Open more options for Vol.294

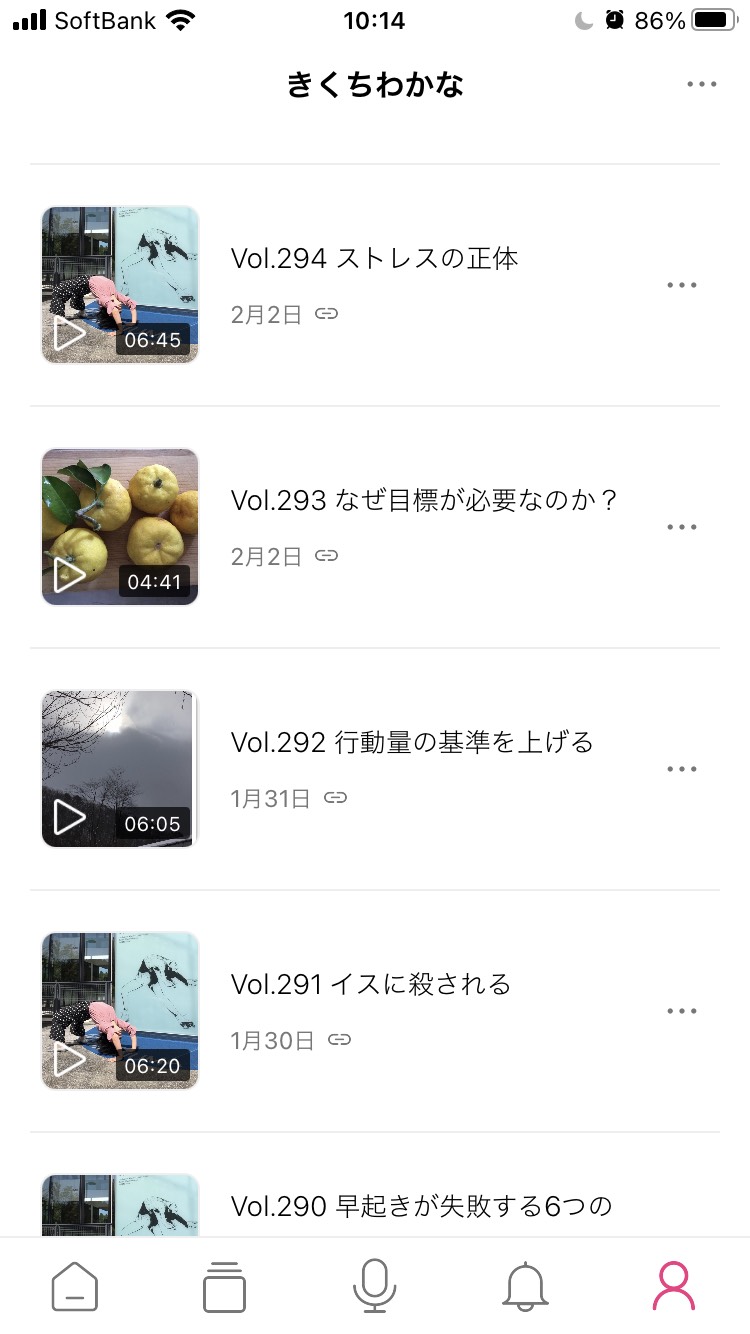click(682, 285)
